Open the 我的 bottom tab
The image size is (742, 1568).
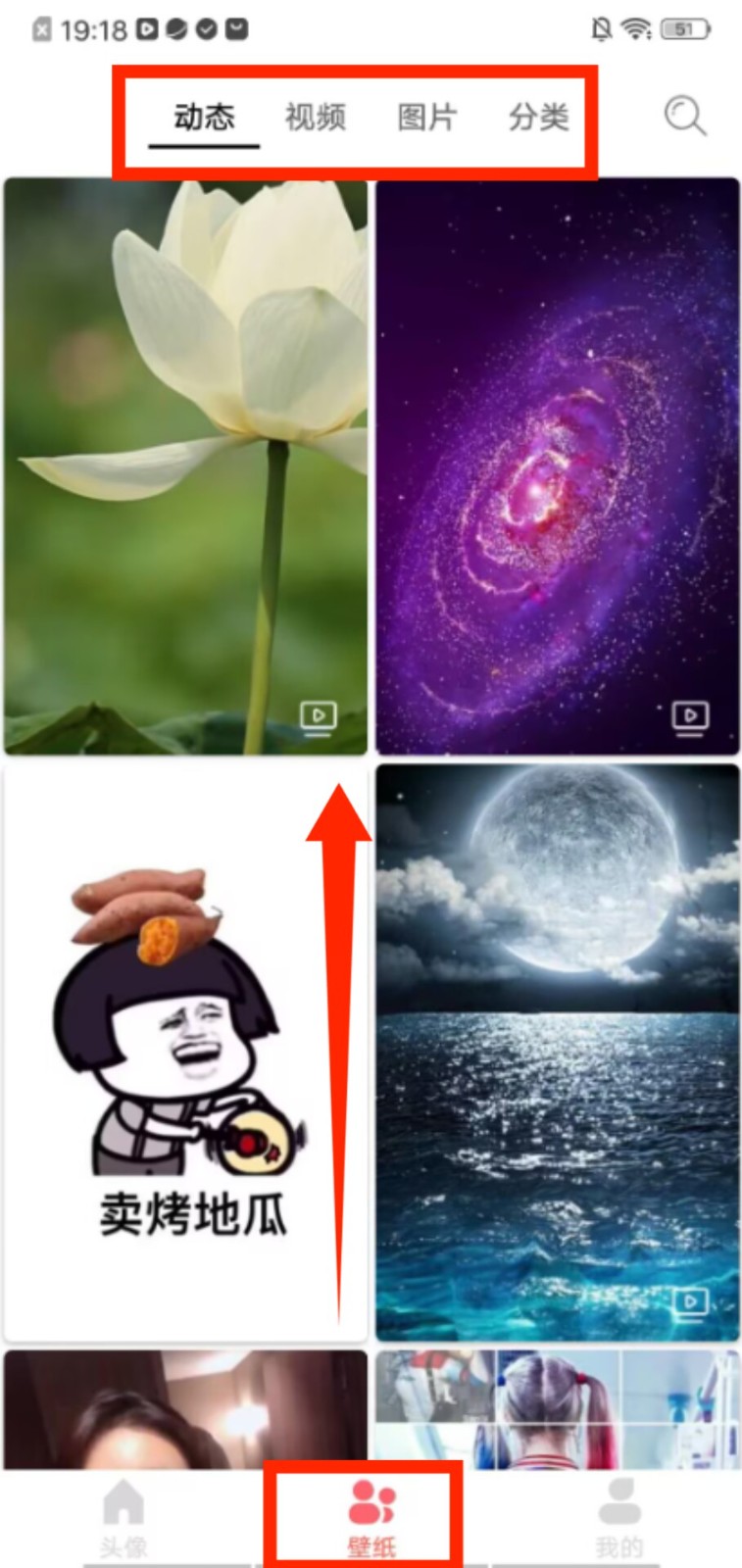[618, 1517]
